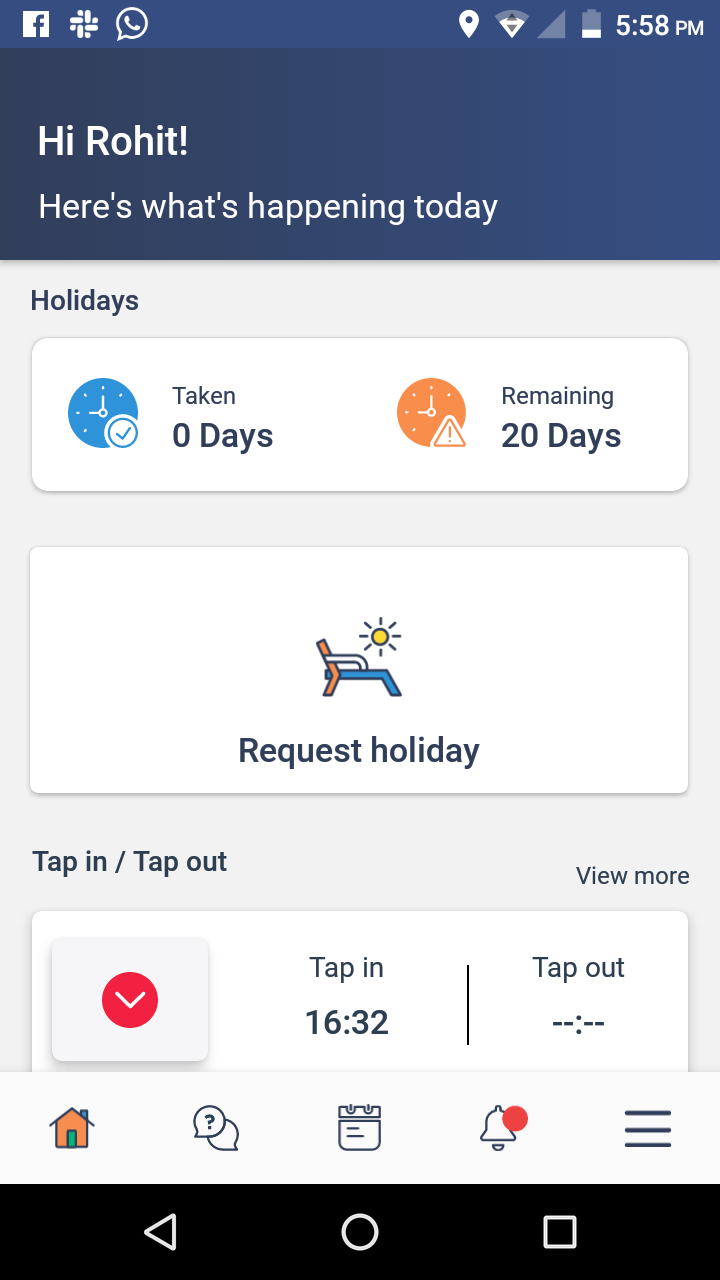This screenshot has height=1280, width=720.
Task: Go to the Home tab
Action: click(x=72, y=1129)
